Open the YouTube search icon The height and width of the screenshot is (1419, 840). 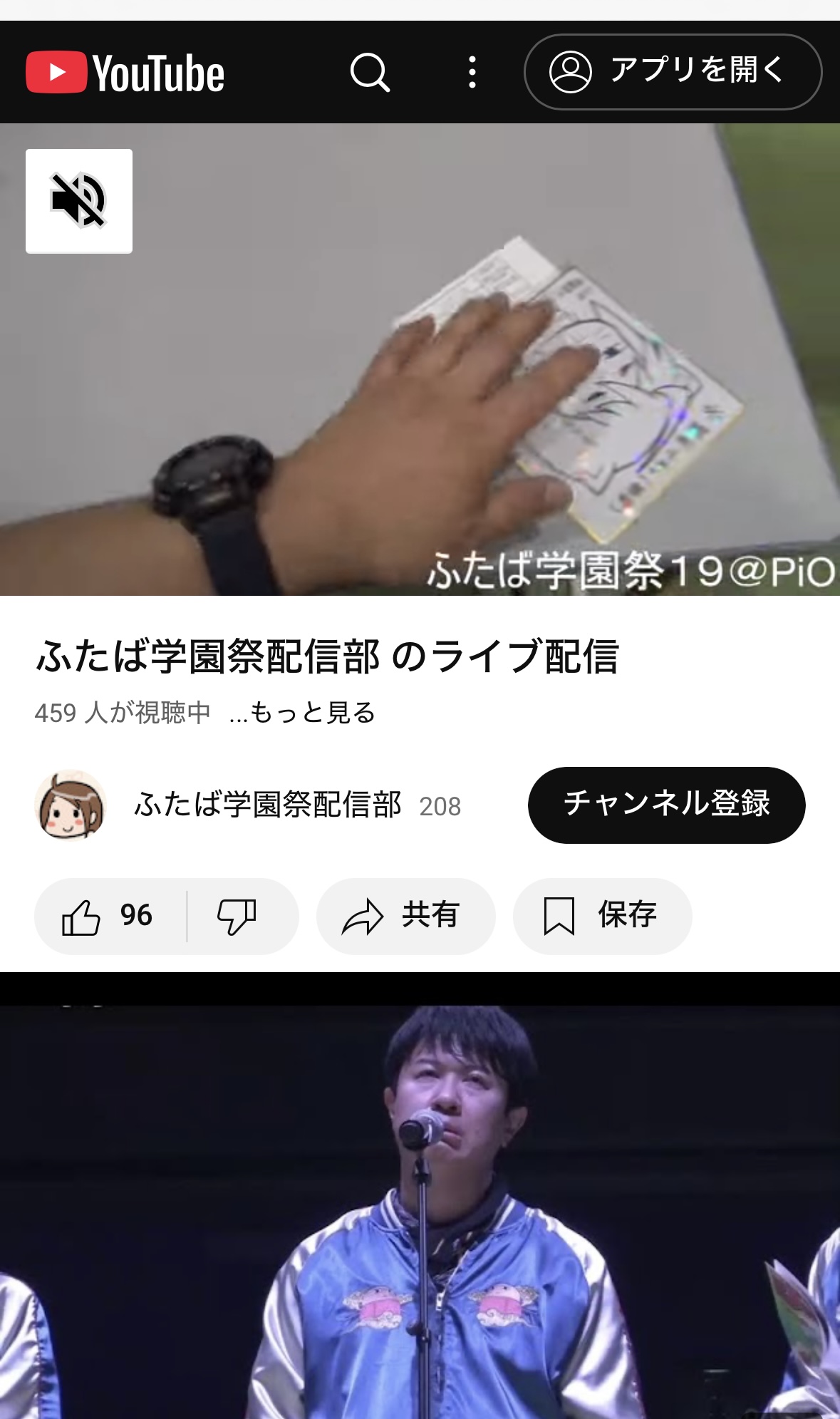[370, 72]
